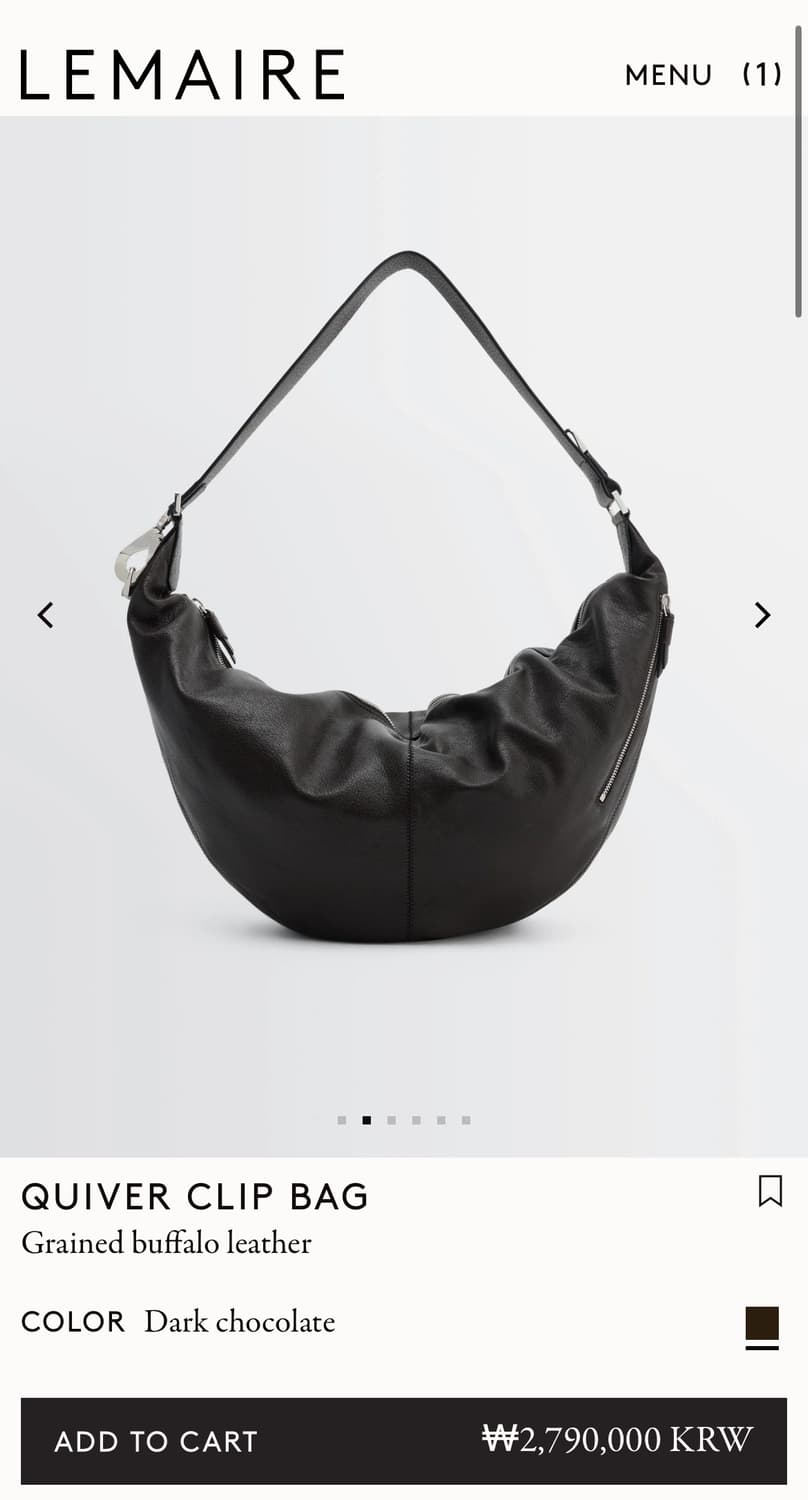Click the product image thumbnail

click(404, 630)
